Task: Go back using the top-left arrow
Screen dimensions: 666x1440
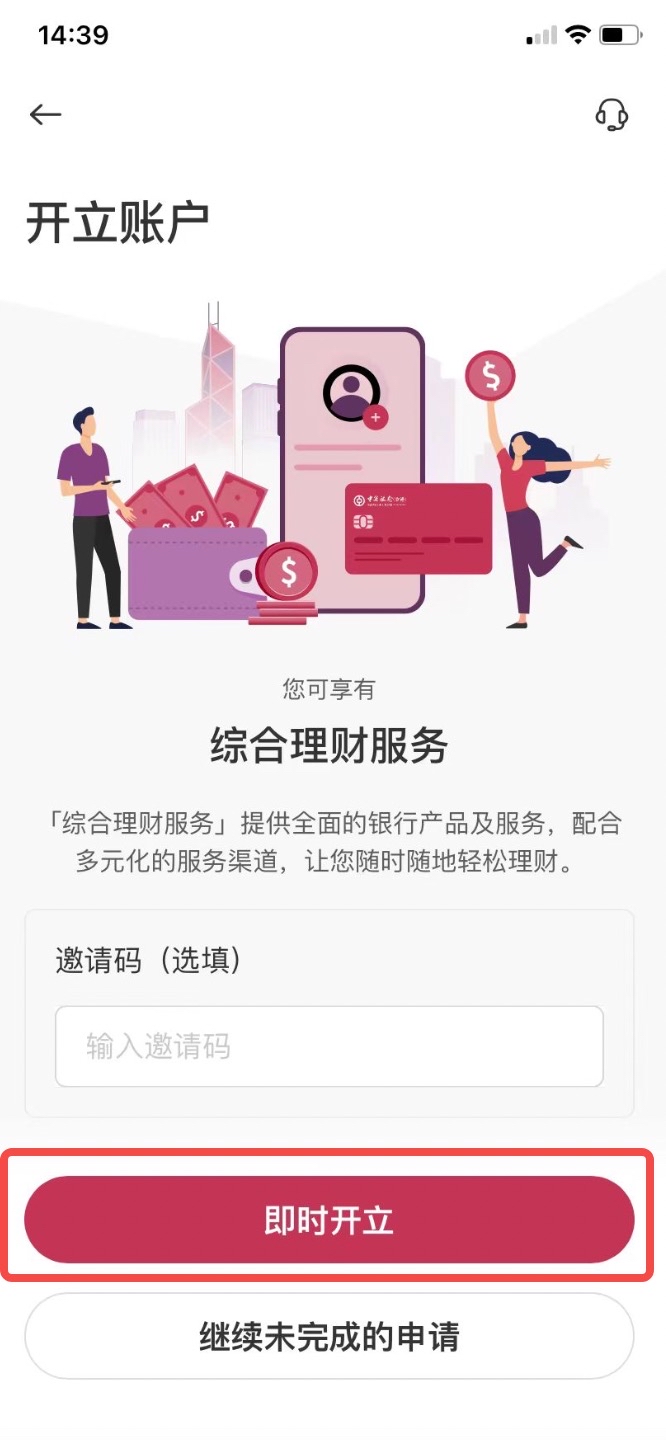Action: [46, 115]
